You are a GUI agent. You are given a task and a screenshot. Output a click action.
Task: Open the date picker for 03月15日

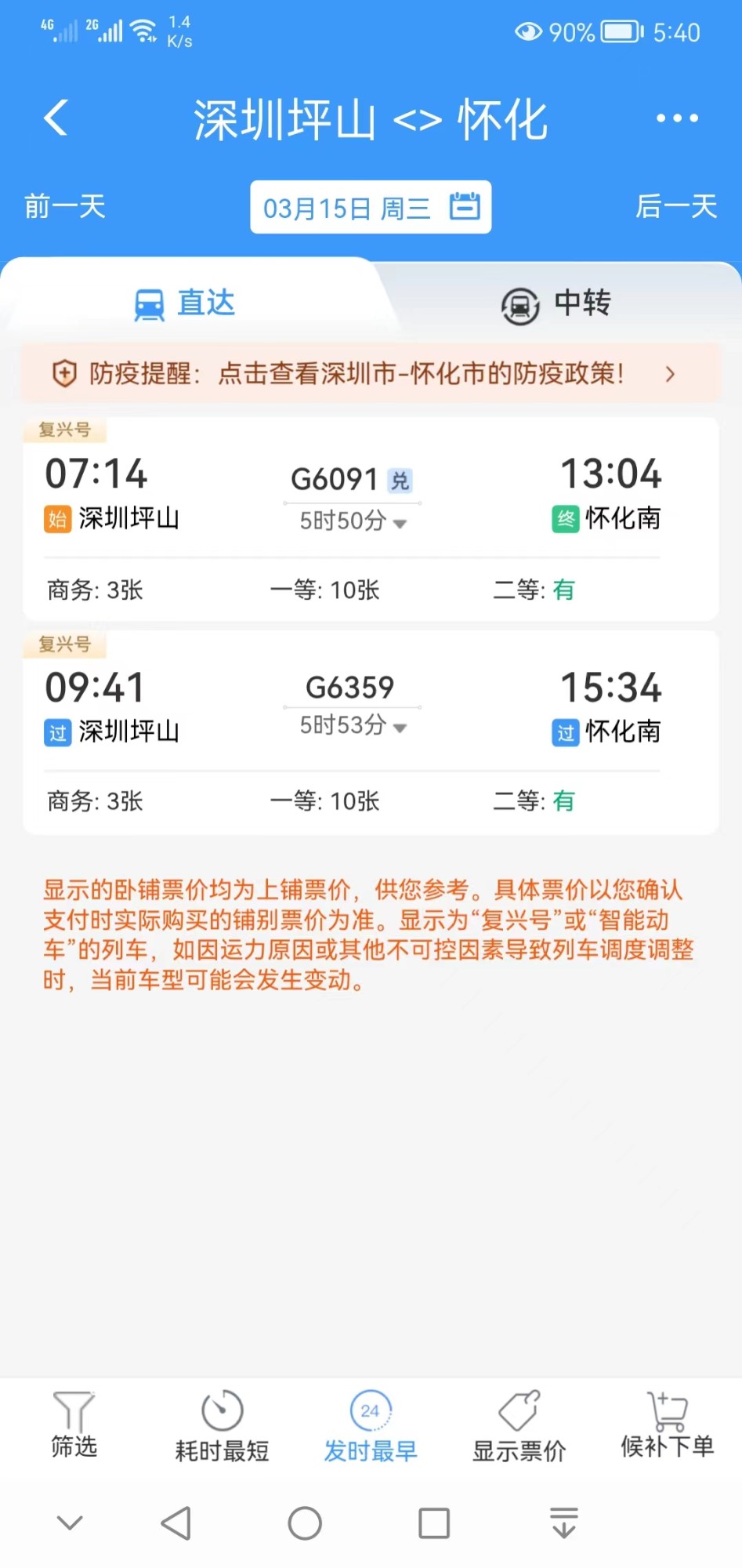tap(371, 208)
